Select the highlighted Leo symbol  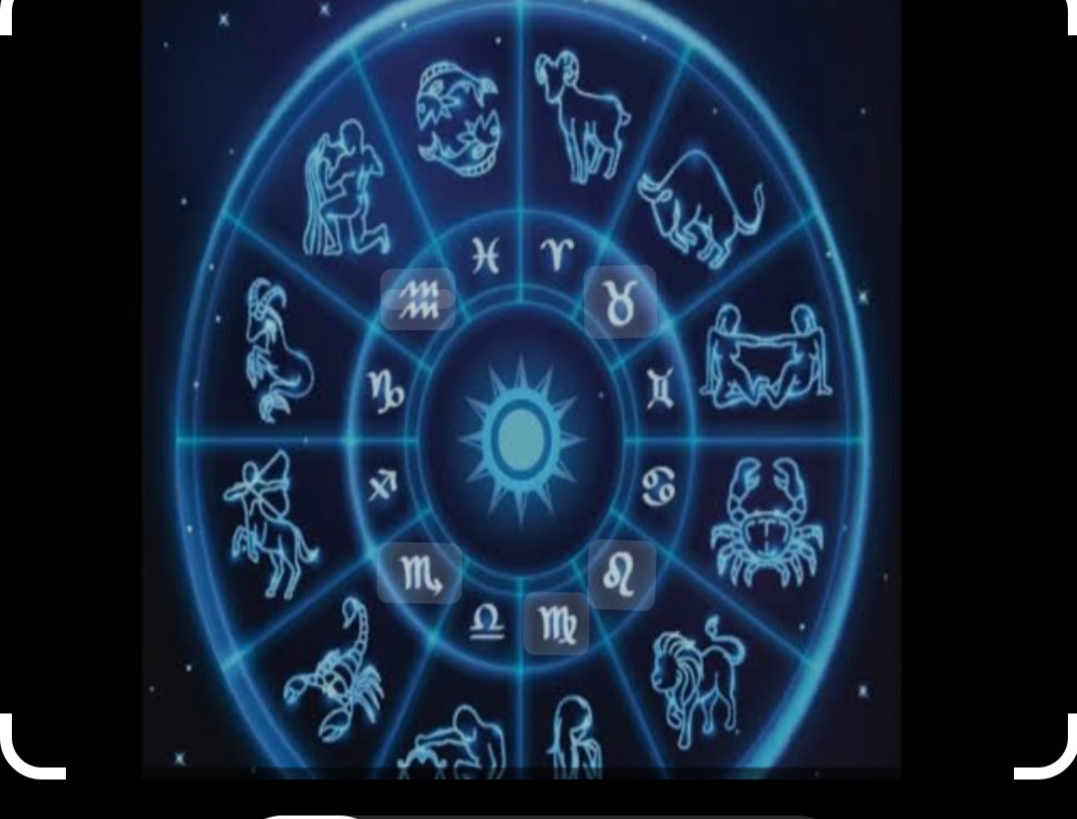[x=621, y=575]
